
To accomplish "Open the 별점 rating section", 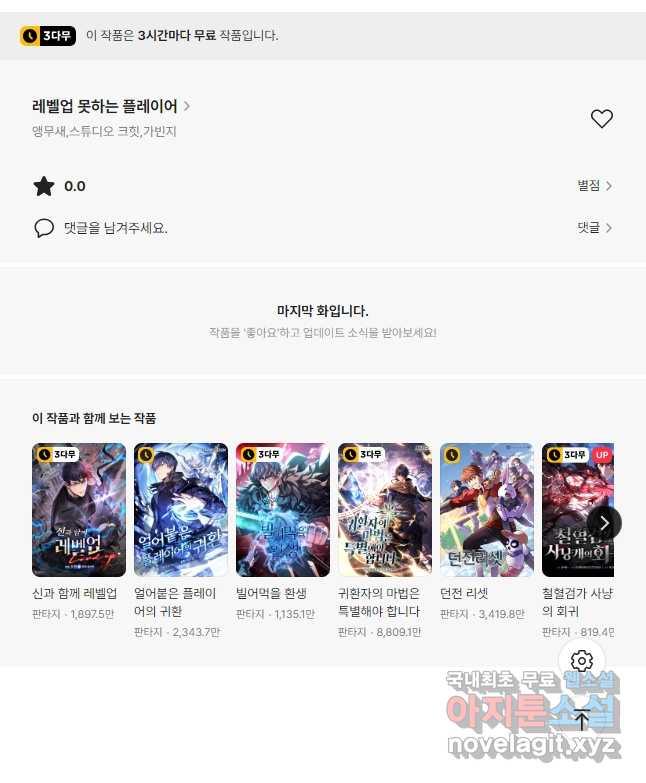I will (x=594, y=186).
